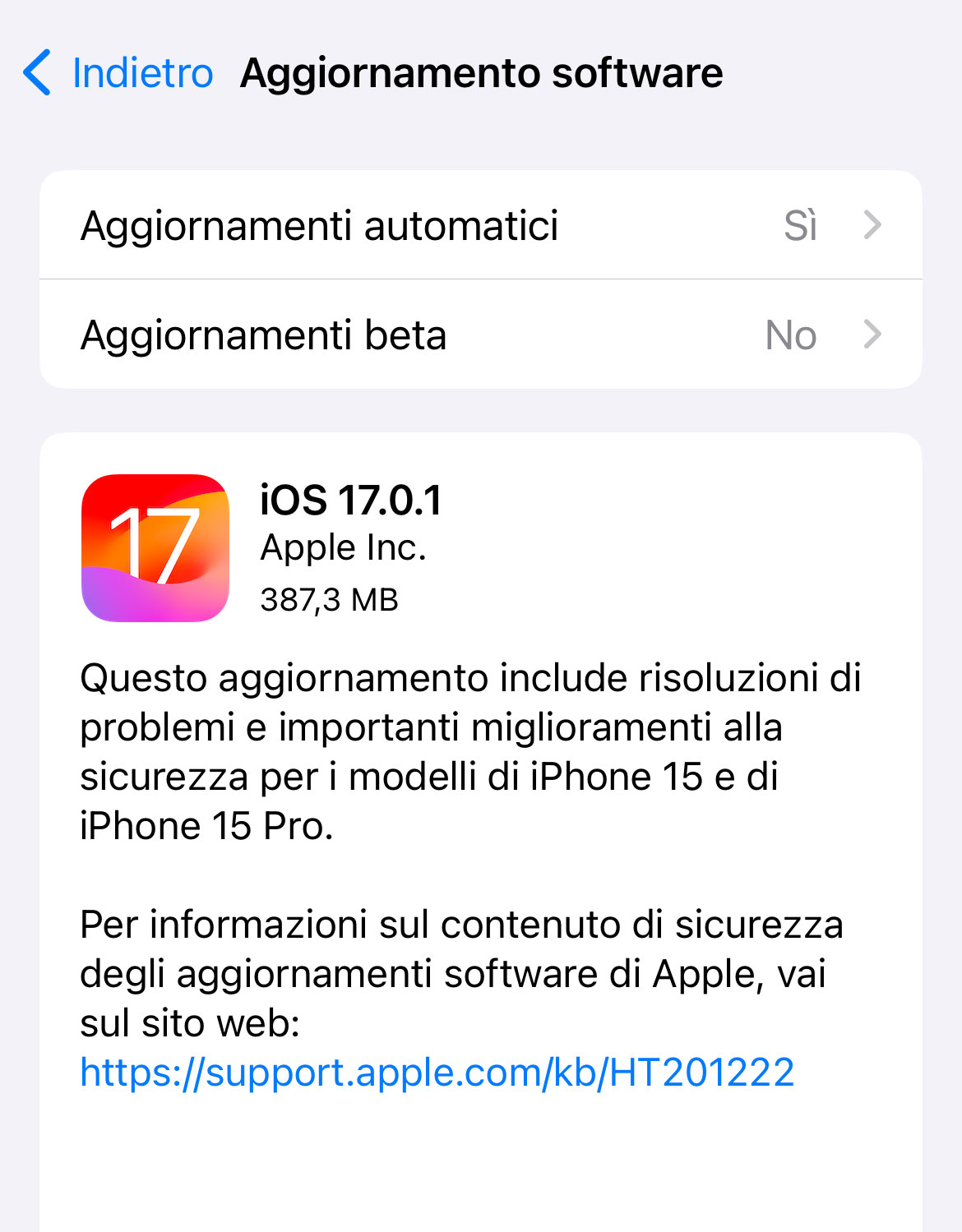
Task: Open the support.apple.com/kb/HT201222 link
Action: pos(437,1073)
